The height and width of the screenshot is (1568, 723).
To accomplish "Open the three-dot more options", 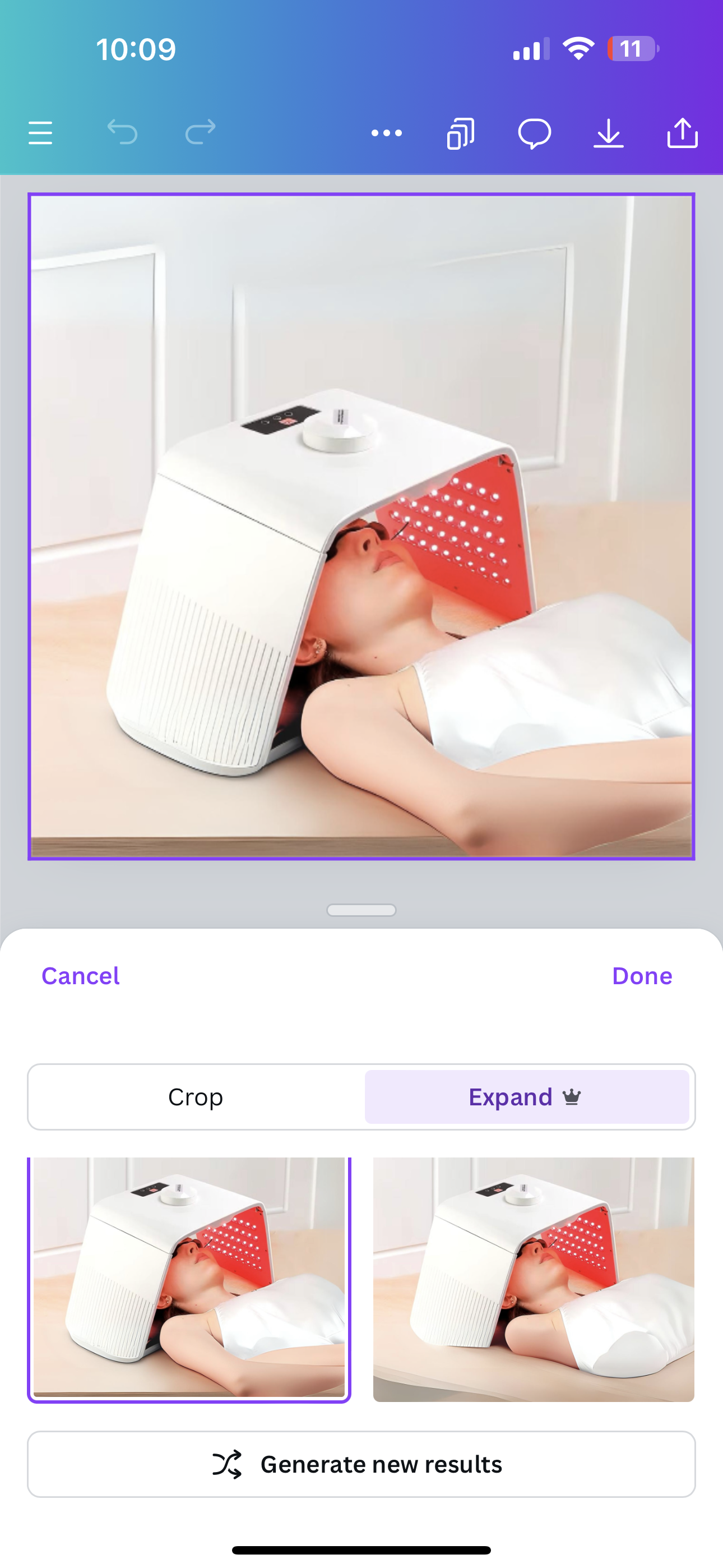I will (387, 133).
